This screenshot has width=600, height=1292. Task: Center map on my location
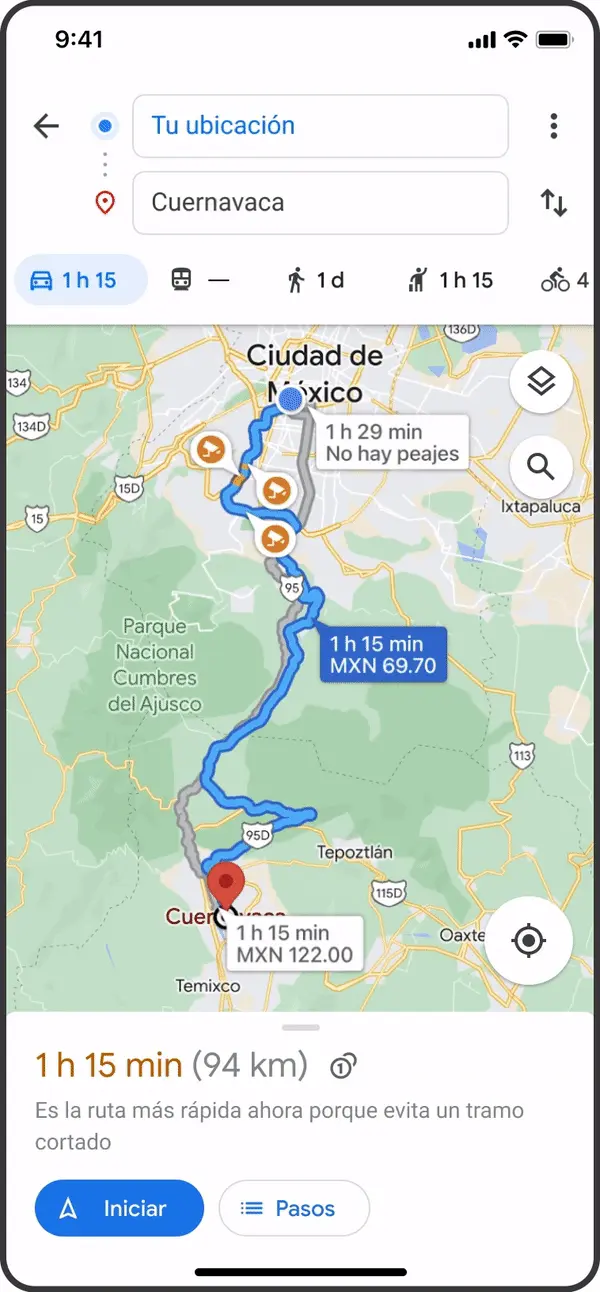(x=528, y=941)
